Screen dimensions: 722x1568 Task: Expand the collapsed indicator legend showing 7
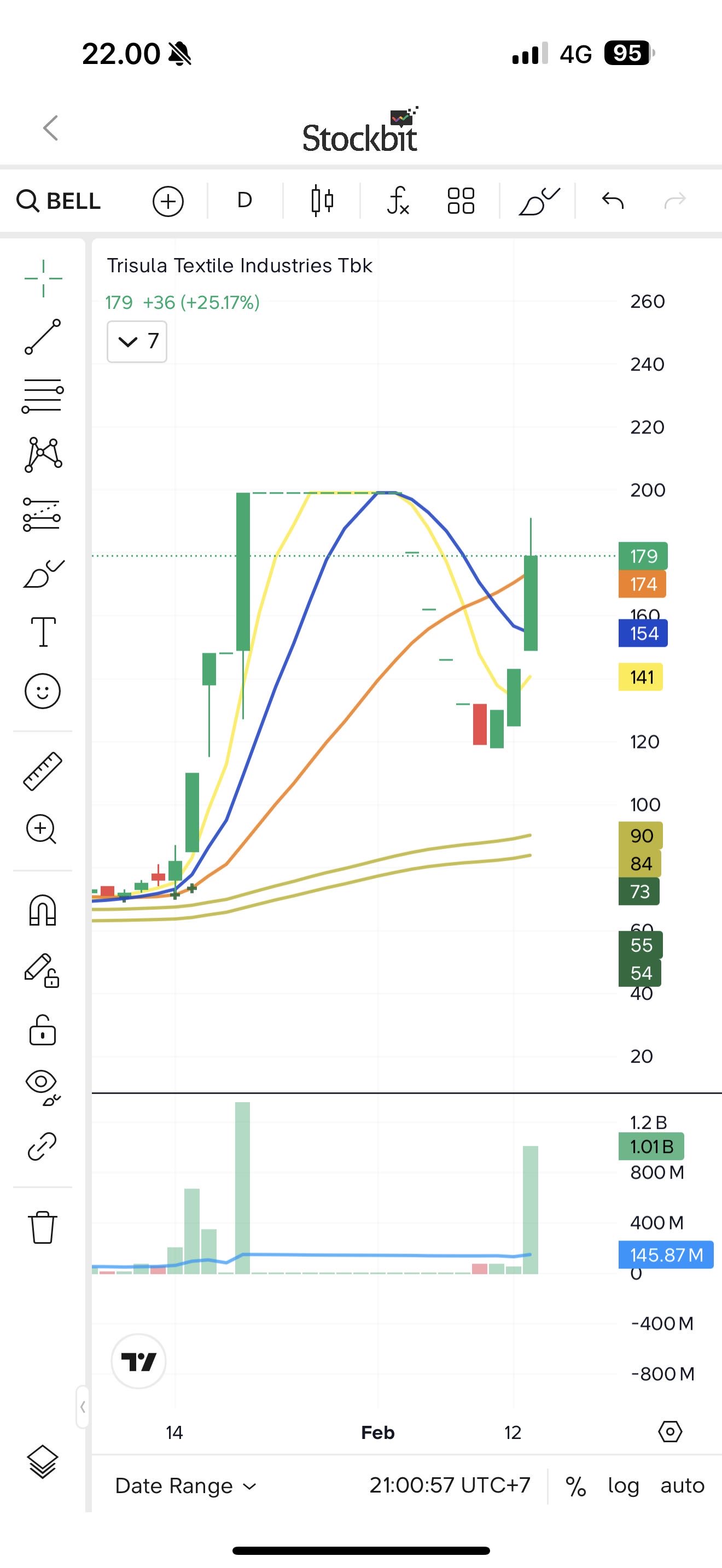137,342
